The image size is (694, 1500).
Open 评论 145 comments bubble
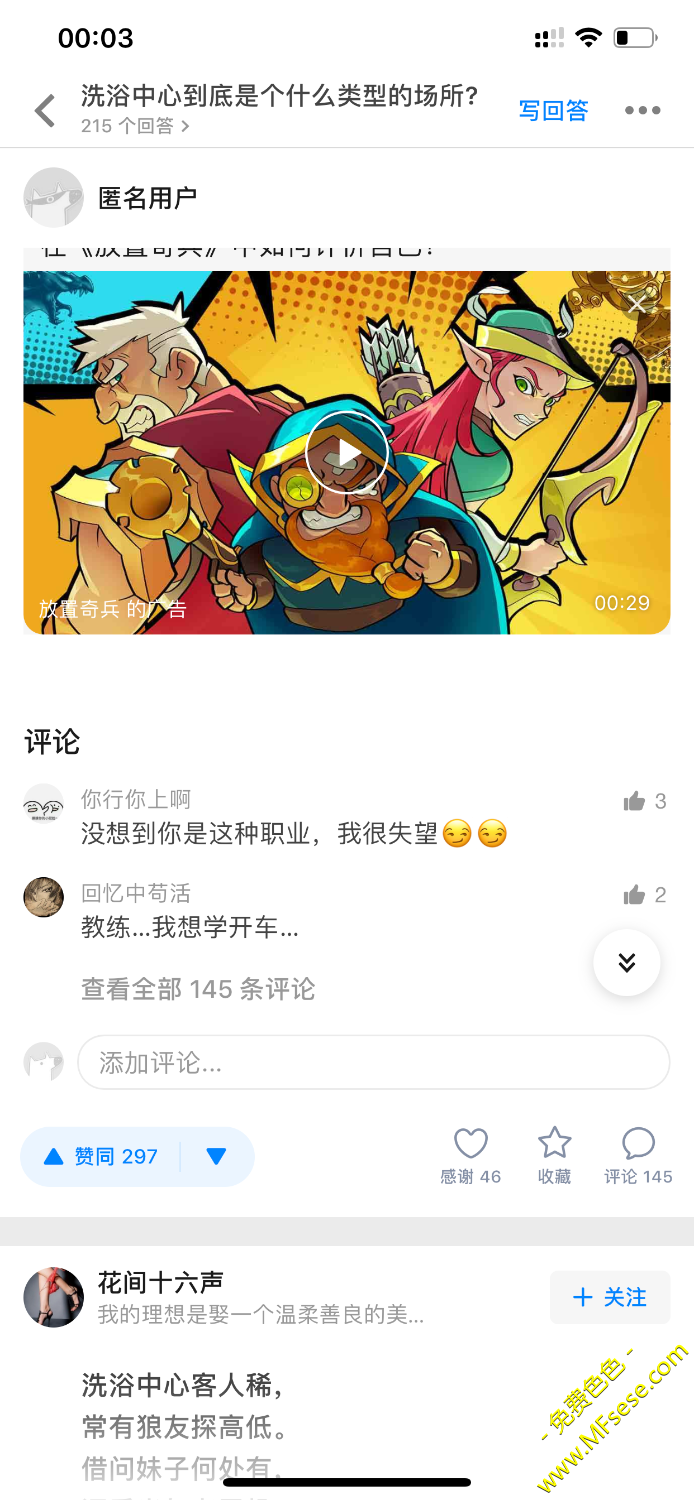[x=638, y=1155]
